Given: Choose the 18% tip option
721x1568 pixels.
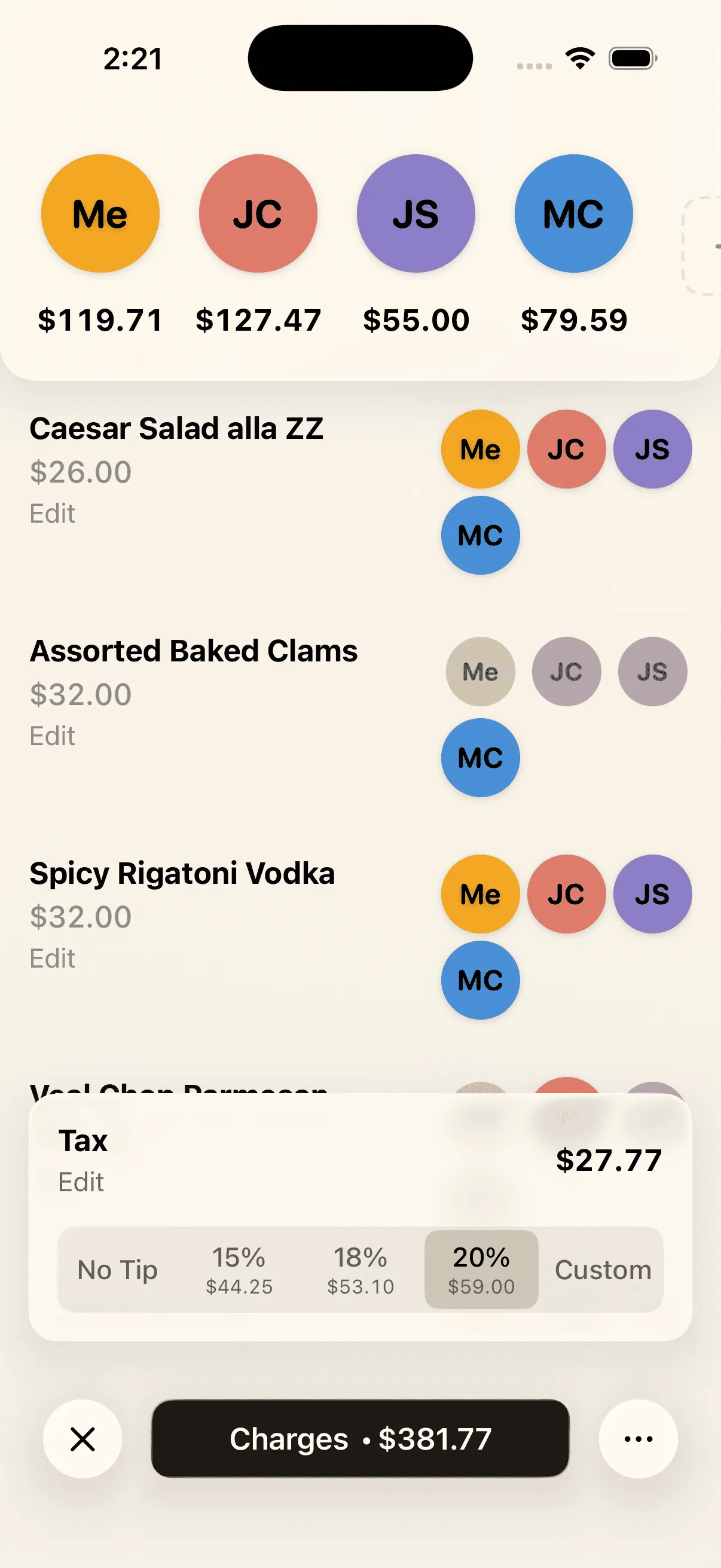Looking at the screenshot, I should click(360, 1270).
